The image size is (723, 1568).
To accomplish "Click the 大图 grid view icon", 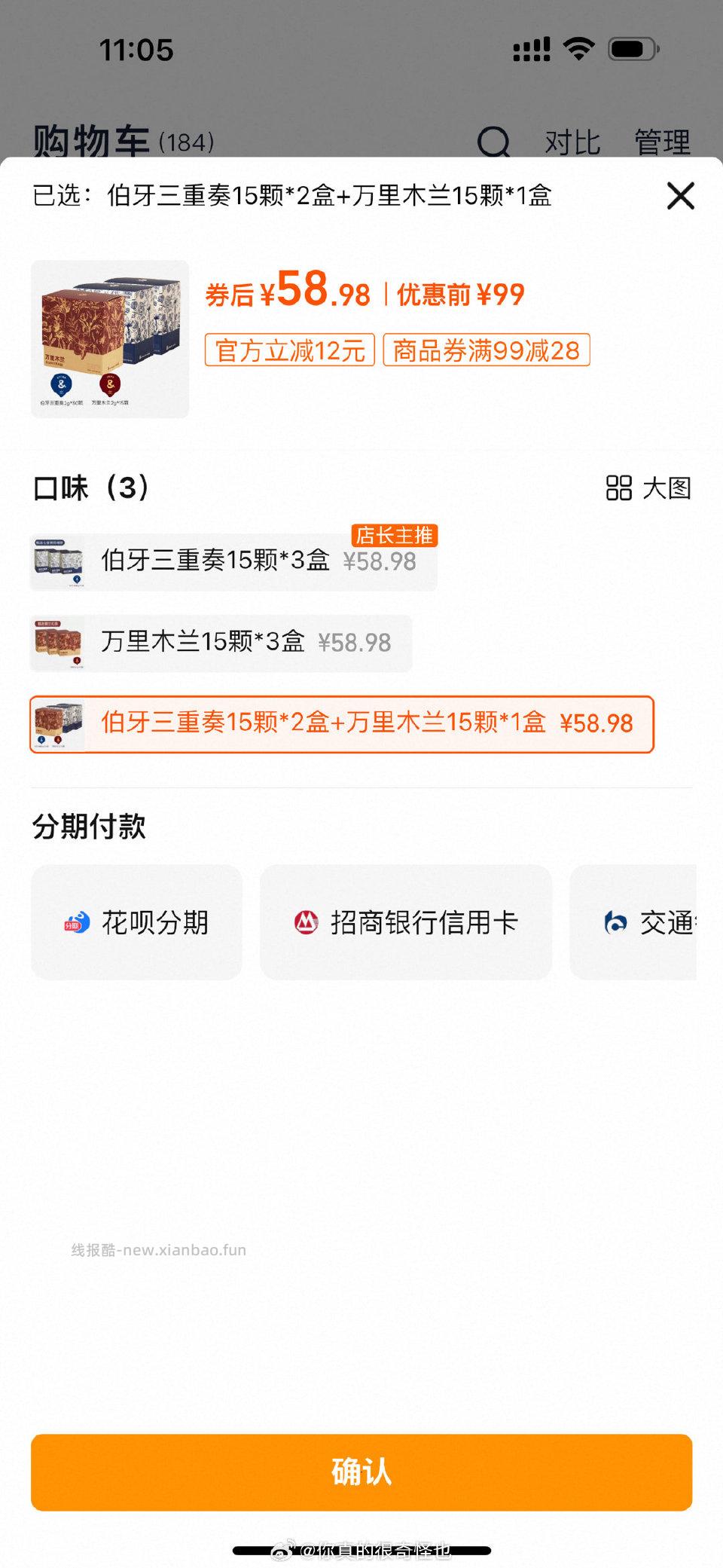I will pos(619,488).
